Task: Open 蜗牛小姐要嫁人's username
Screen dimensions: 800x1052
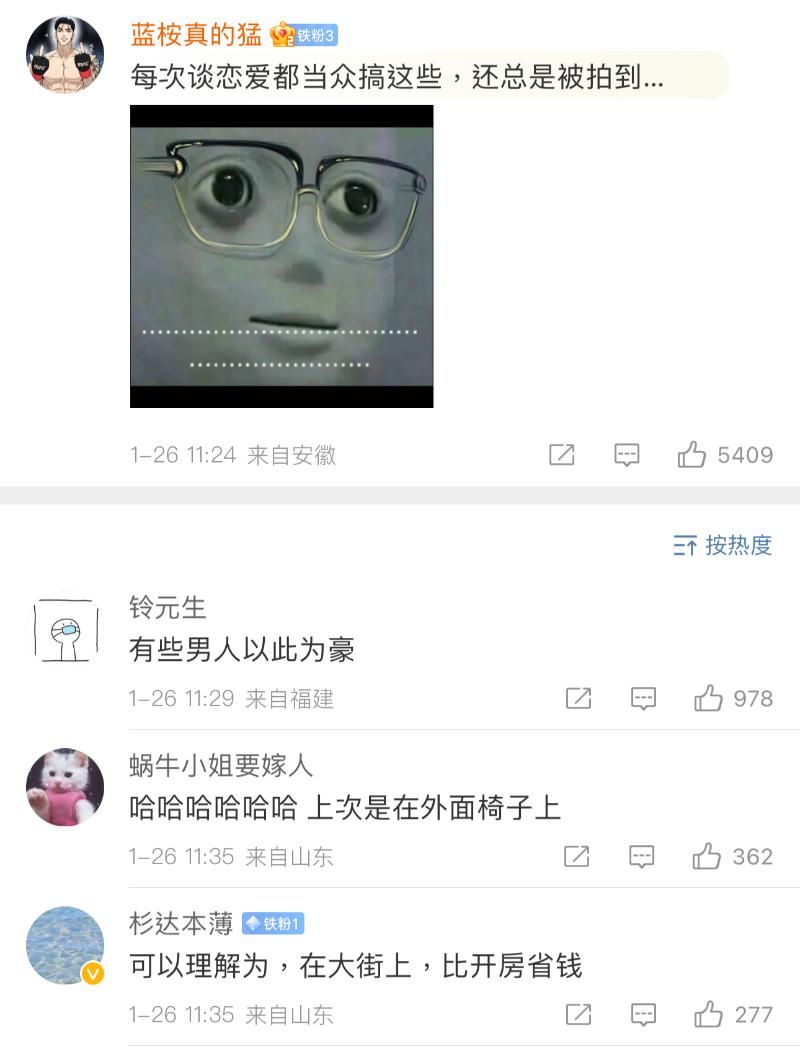Action: (221, 766)
